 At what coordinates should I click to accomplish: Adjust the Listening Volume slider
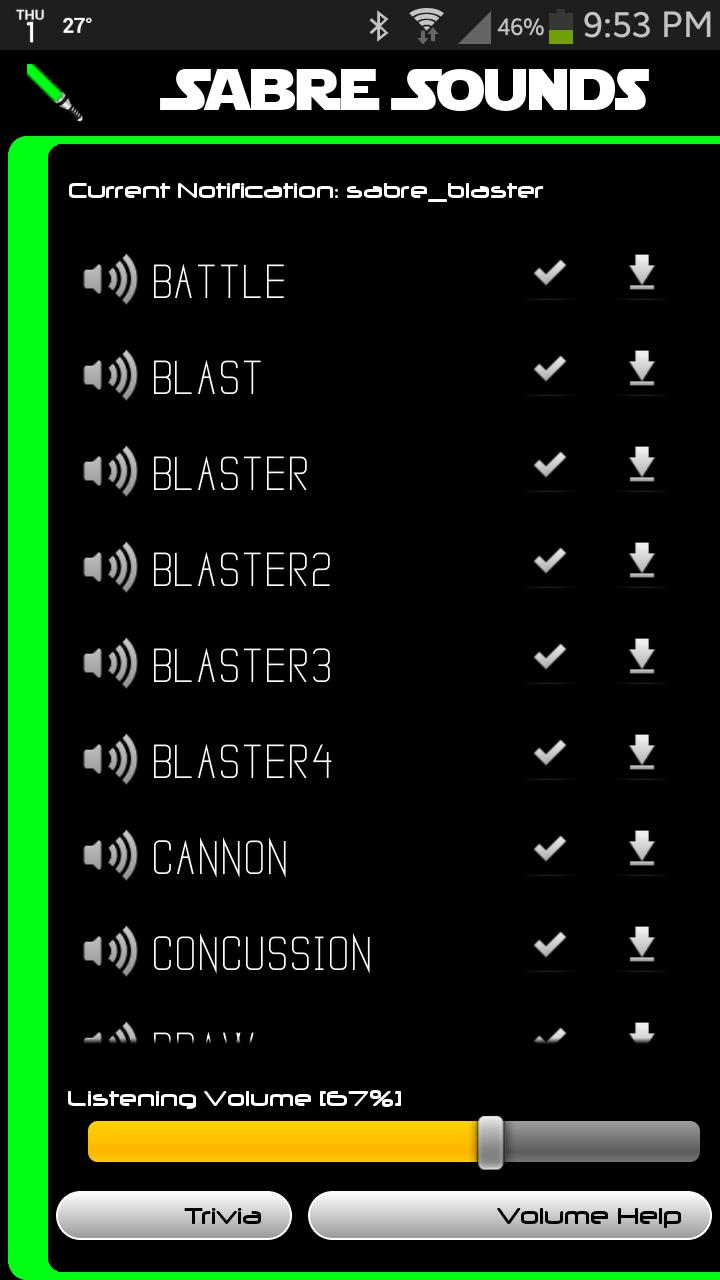tap(491, 1140)
